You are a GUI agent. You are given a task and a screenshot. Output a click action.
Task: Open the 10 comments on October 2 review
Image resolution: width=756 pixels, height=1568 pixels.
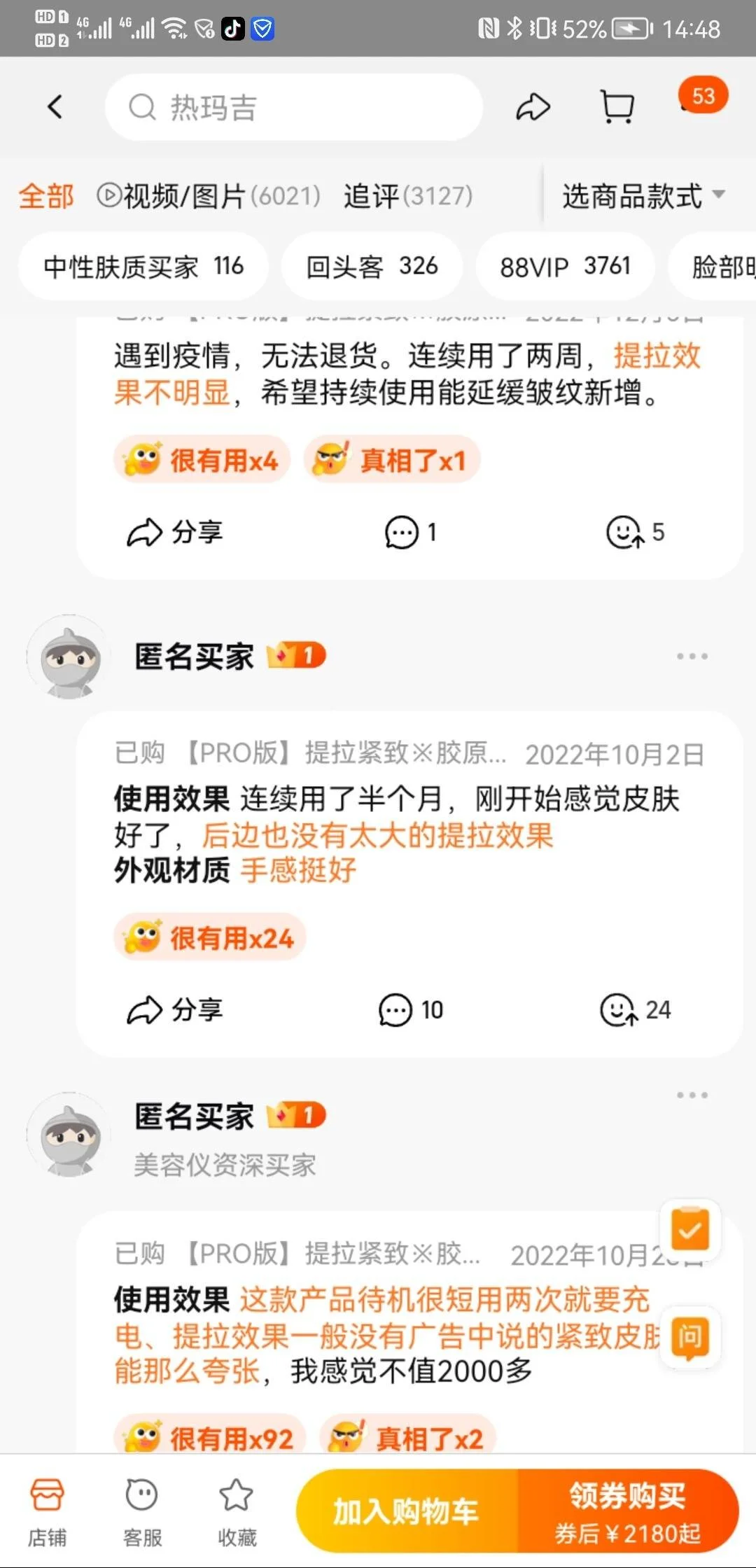(x=410, y=1010)
